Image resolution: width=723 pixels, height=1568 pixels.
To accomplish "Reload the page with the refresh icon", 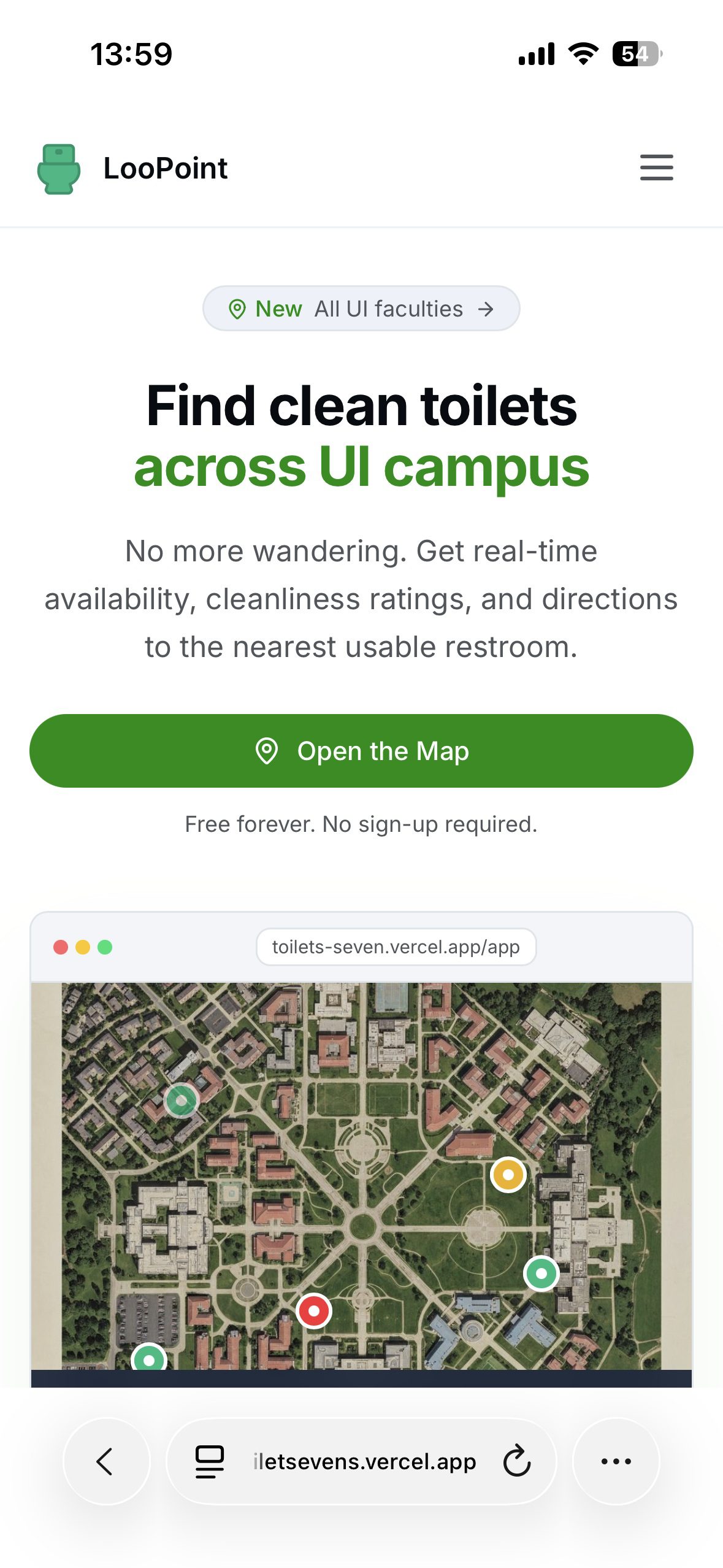I will click(516, 1461).
